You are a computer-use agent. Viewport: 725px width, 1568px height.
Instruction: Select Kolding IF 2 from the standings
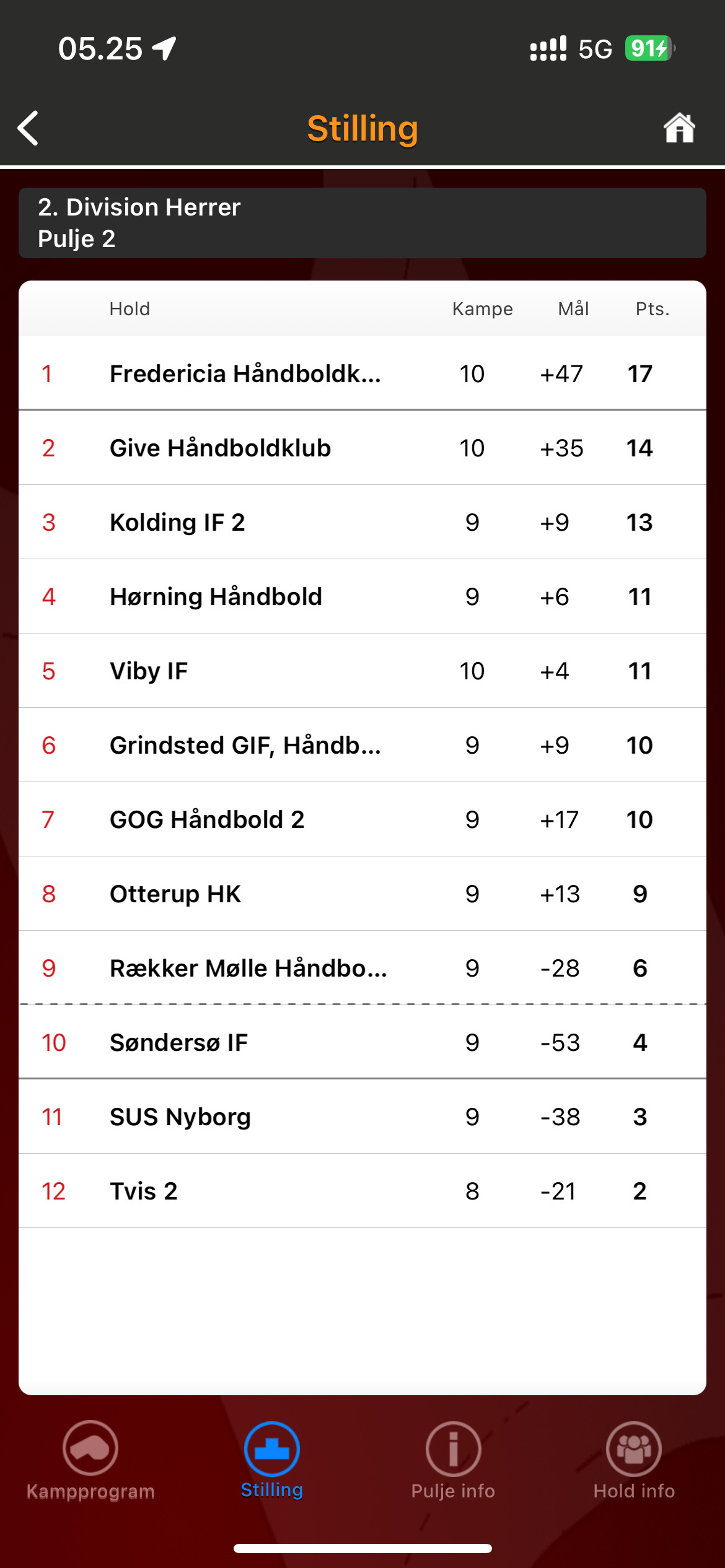pos(362,522)
